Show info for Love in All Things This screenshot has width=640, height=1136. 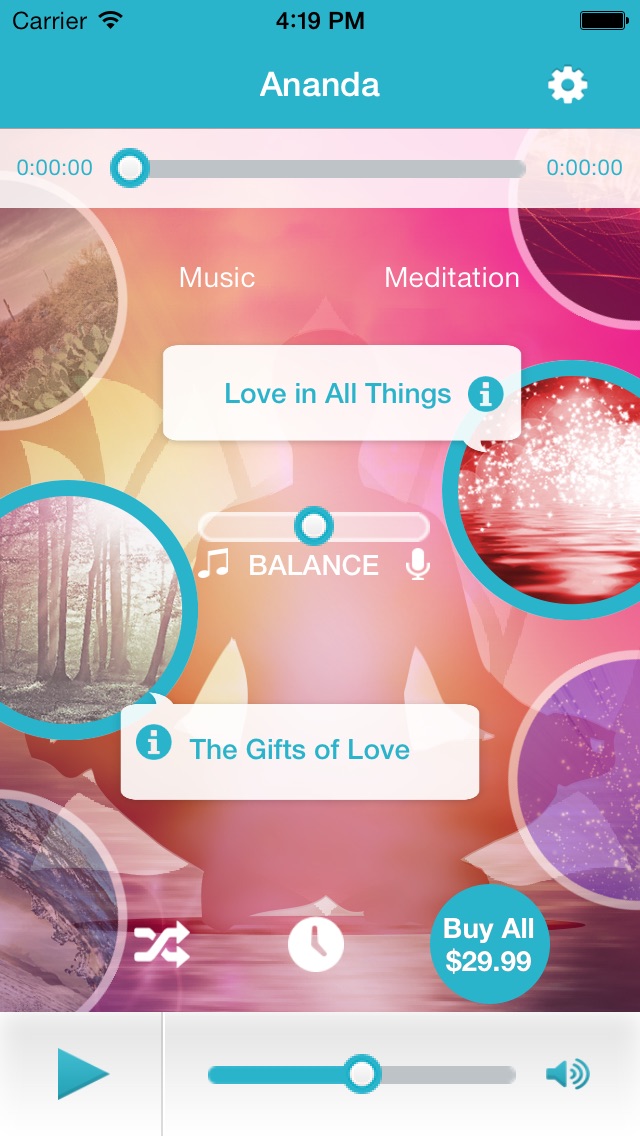tap(485, 394)
